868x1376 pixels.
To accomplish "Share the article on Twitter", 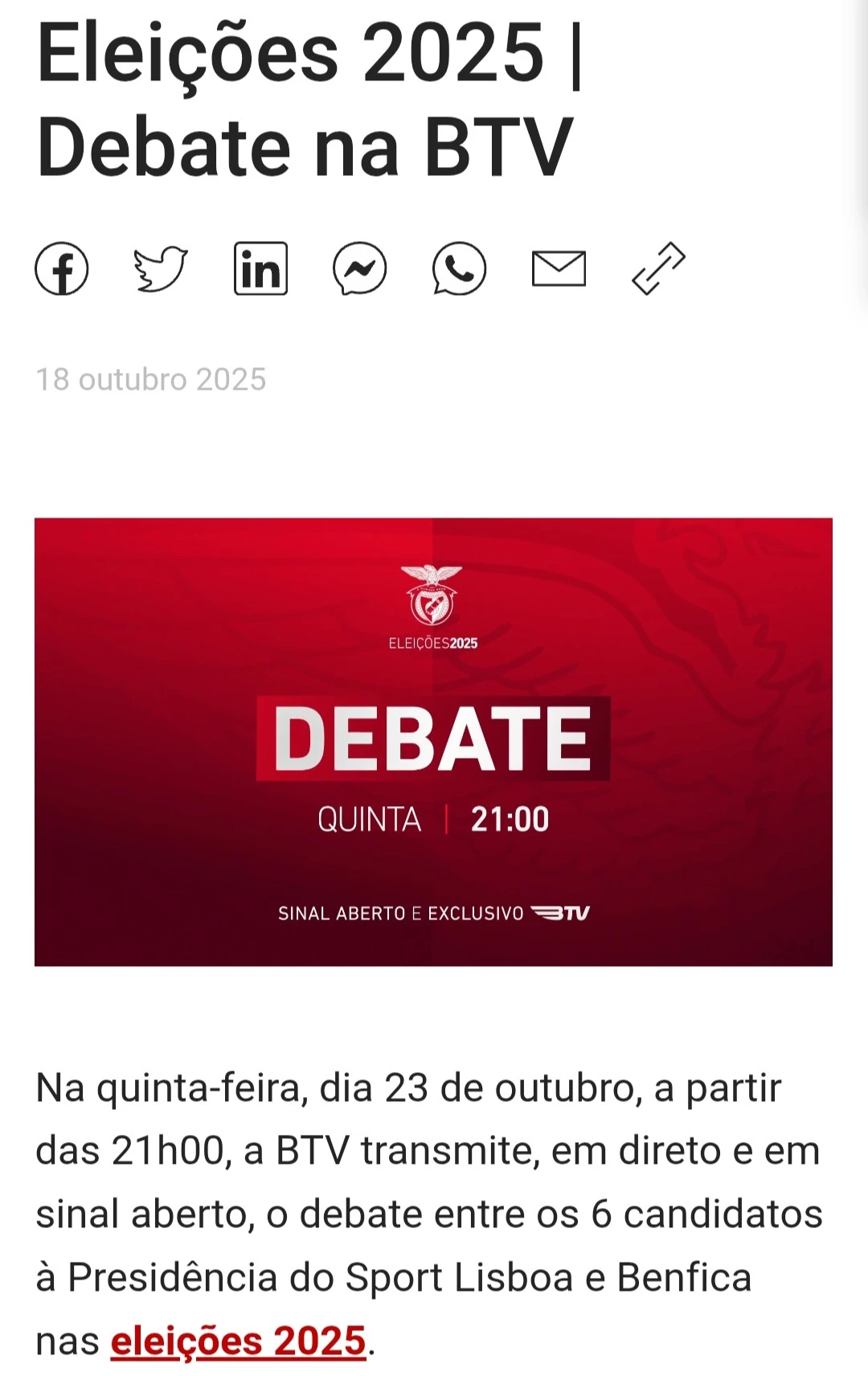I will point(161,268).
